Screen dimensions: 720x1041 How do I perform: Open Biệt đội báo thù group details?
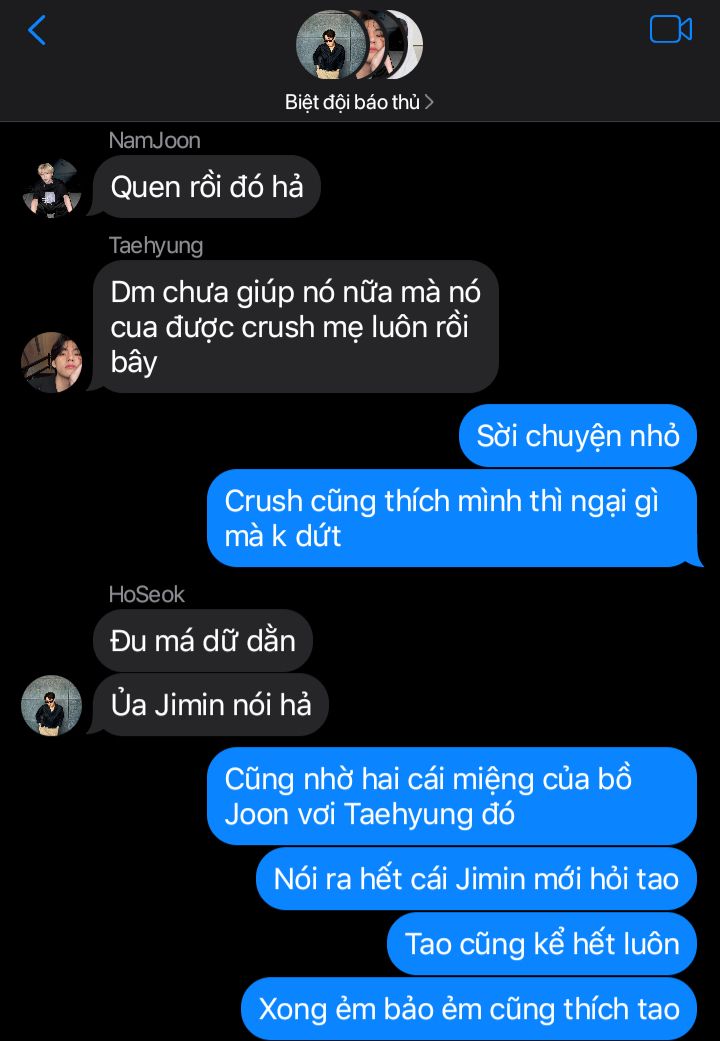[x=358, y=102]
